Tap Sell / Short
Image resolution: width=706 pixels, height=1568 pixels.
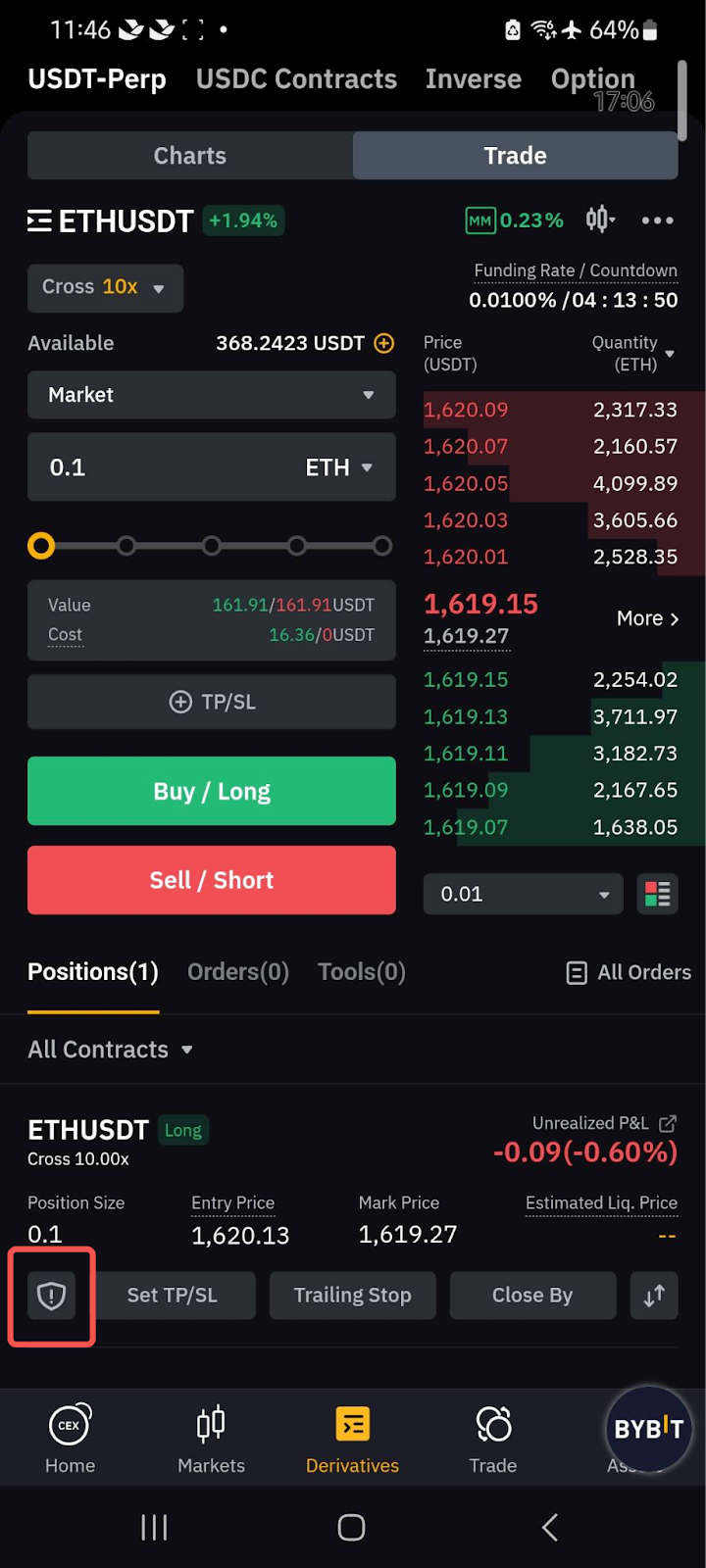click(x=212, y=880)
